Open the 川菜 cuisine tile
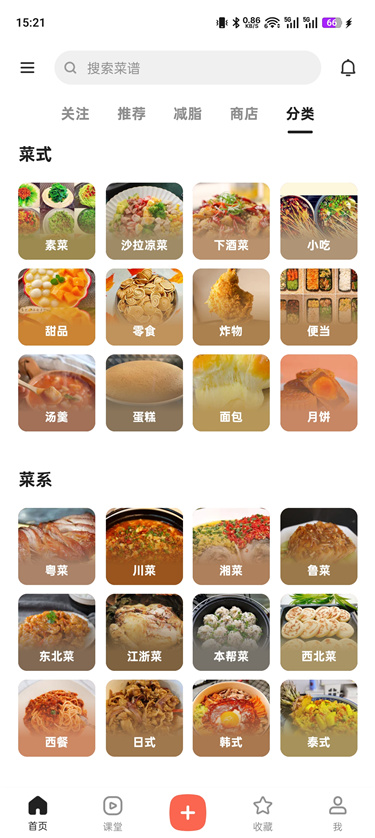This screenshot has width=375, height=838. (x=144, y=546)
